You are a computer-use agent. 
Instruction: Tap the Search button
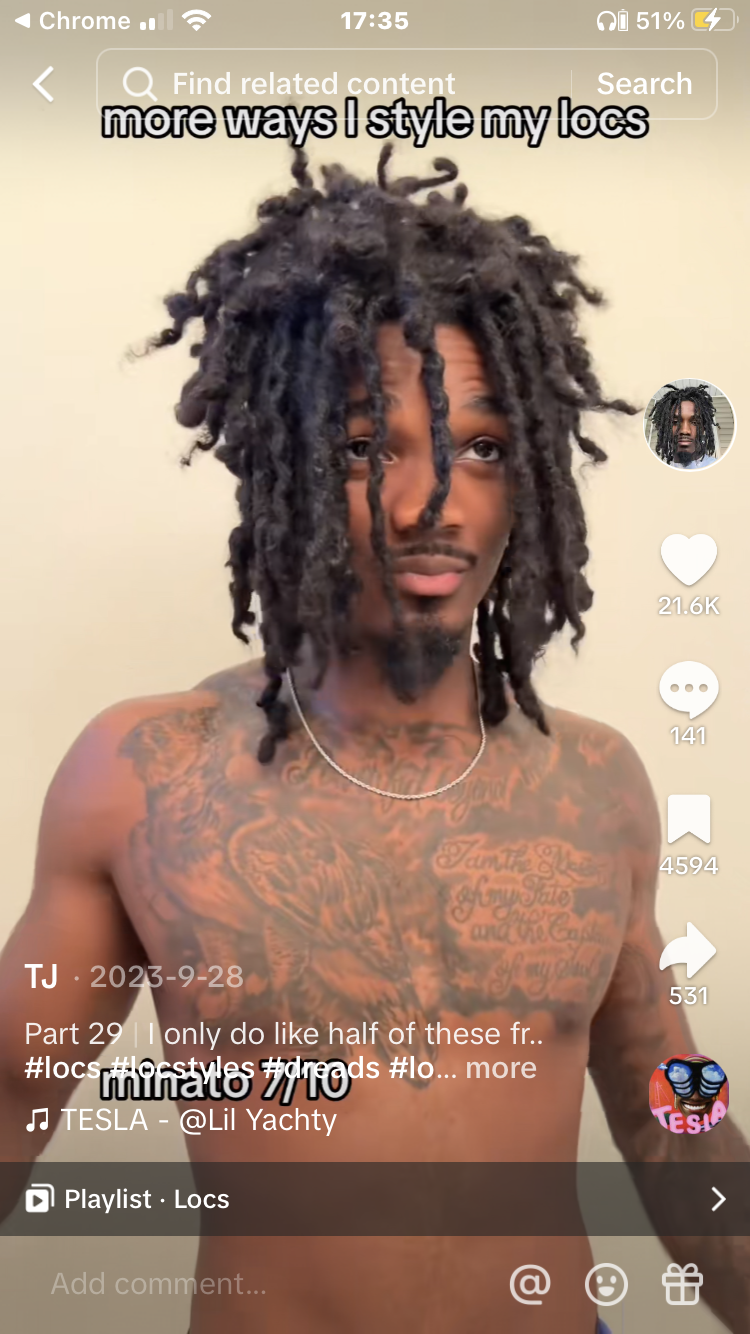click(644, 84)
